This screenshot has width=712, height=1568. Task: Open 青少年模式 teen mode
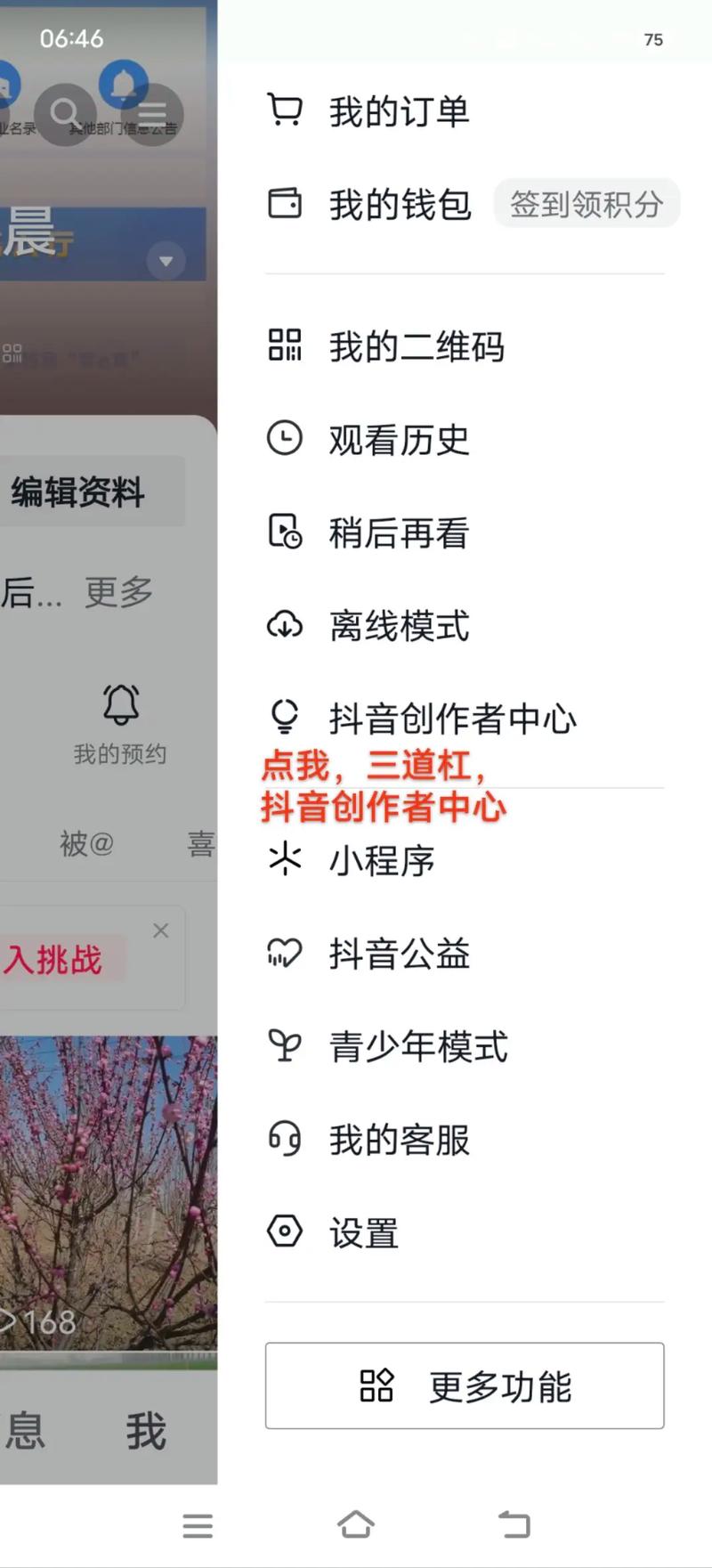417,1046
